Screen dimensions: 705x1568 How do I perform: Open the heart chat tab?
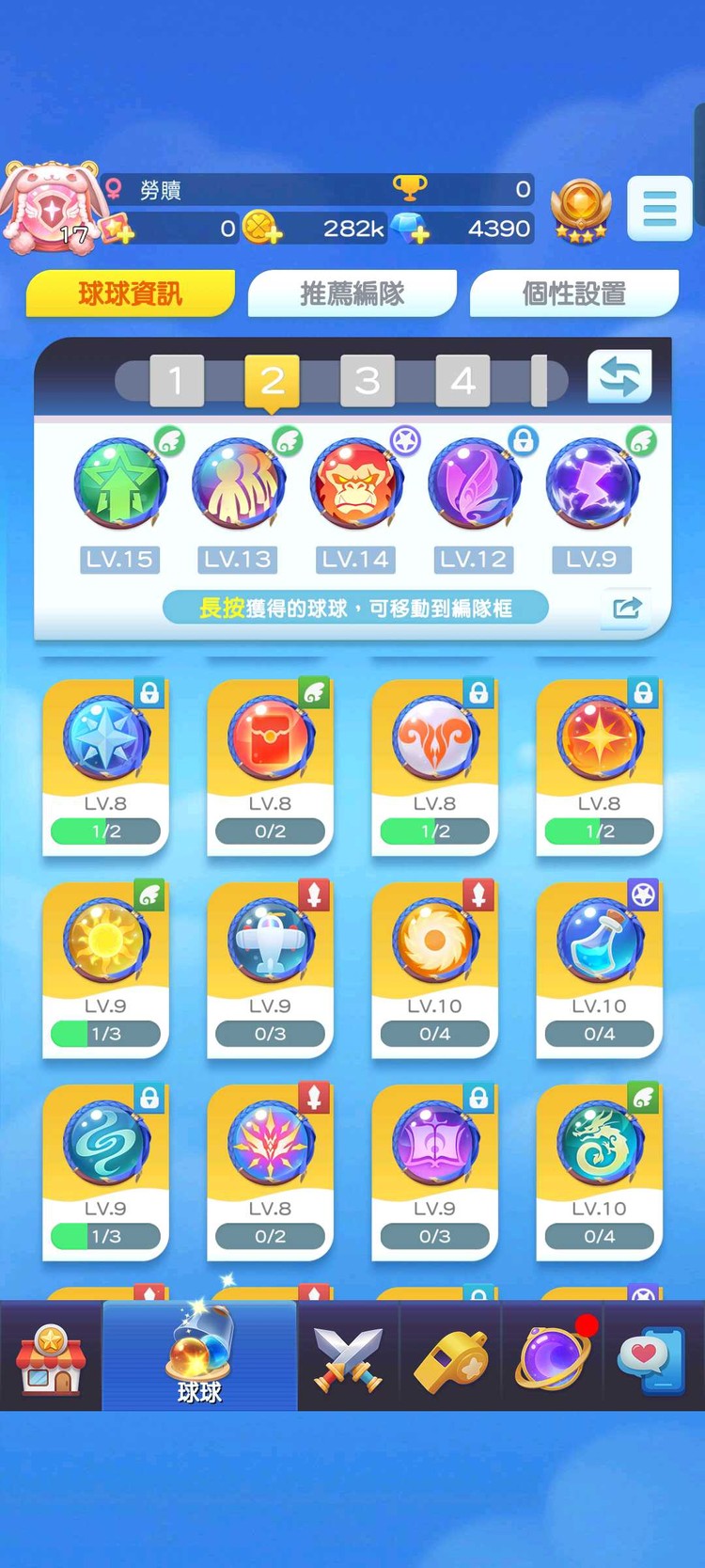tap(652, 1357)
